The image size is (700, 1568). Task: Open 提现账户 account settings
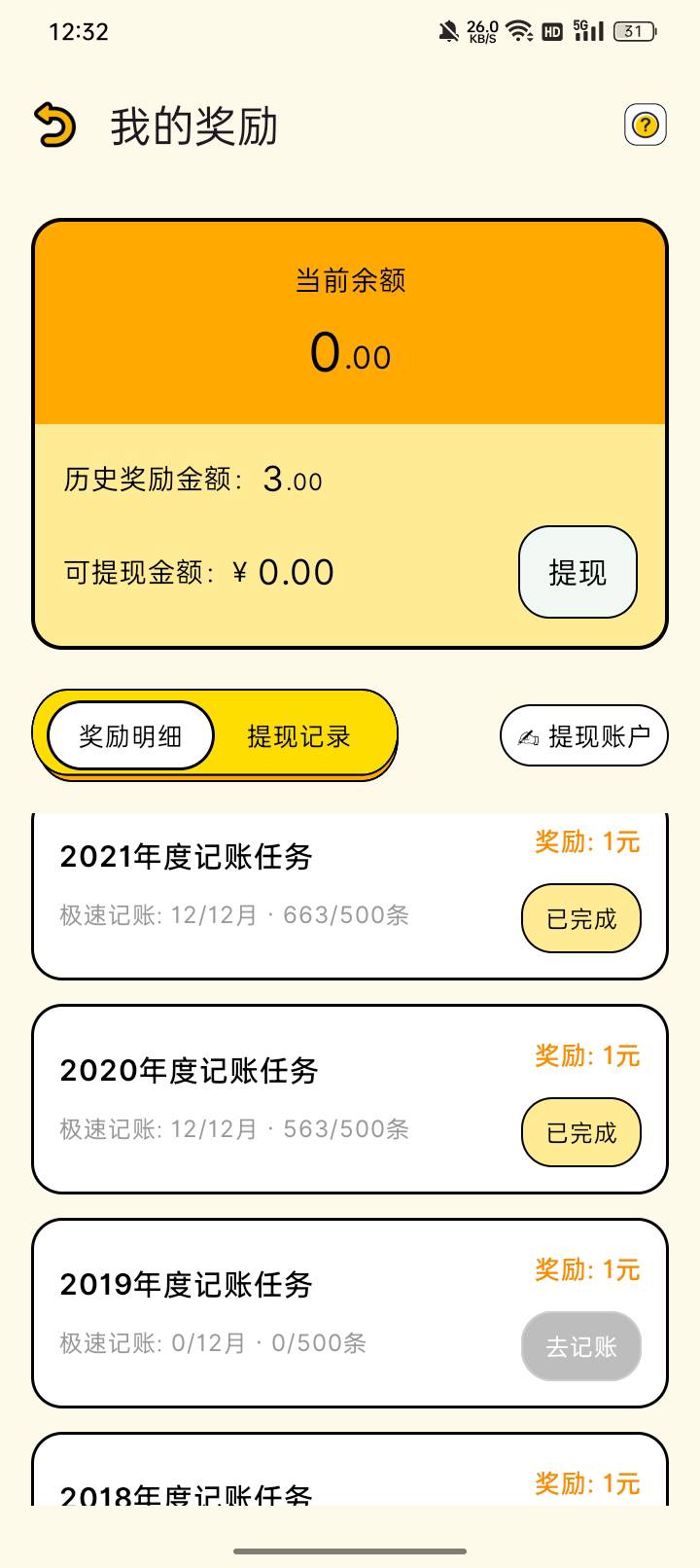(584, 735)
